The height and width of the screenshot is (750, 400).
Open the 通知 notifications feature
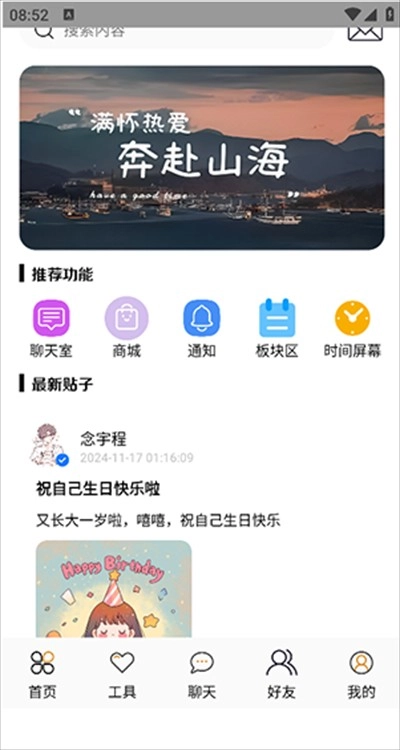tap(201, 328)
